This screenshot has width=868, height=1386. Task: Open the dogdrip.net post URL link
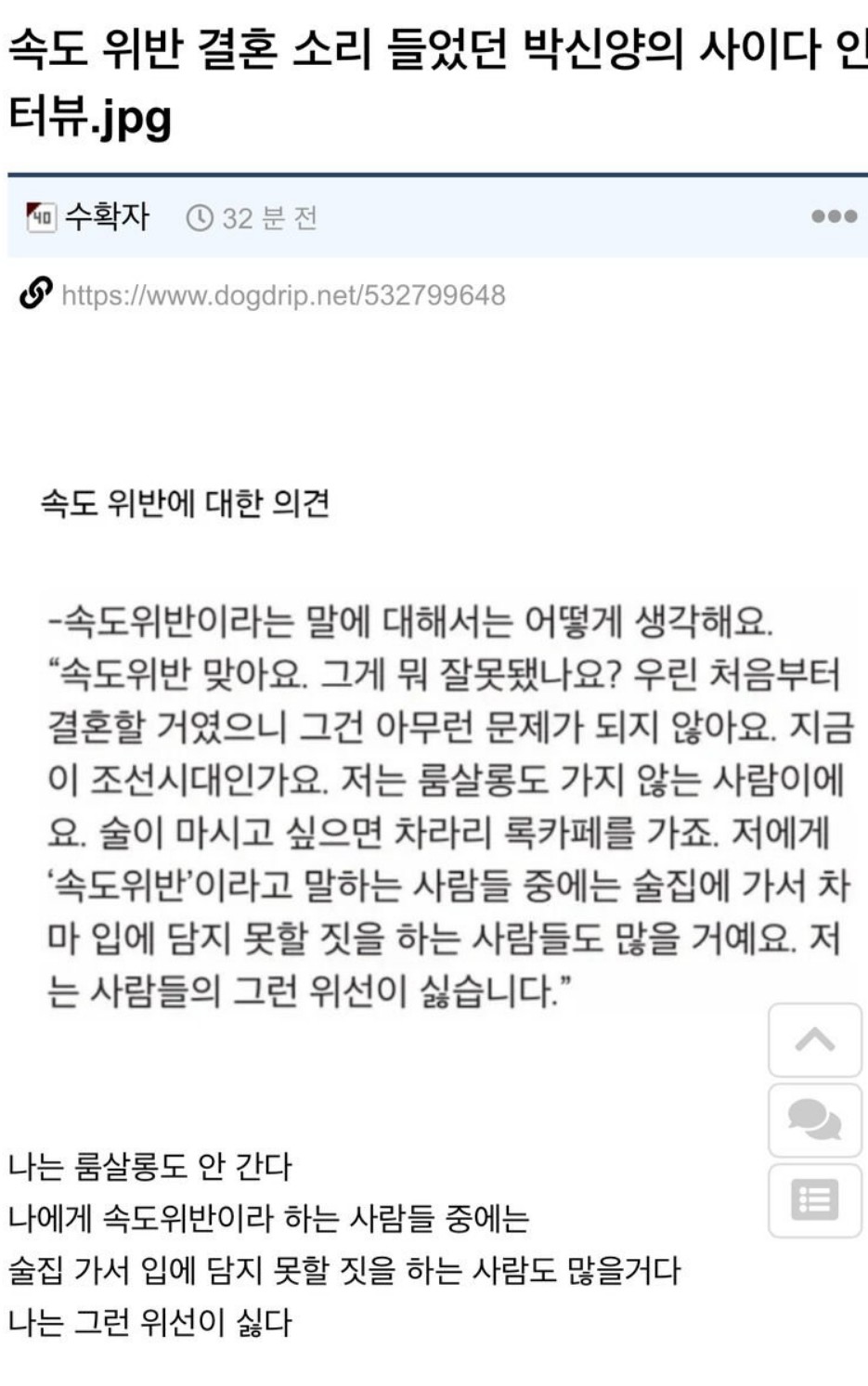pyautogui.click(x=283, y=295)
